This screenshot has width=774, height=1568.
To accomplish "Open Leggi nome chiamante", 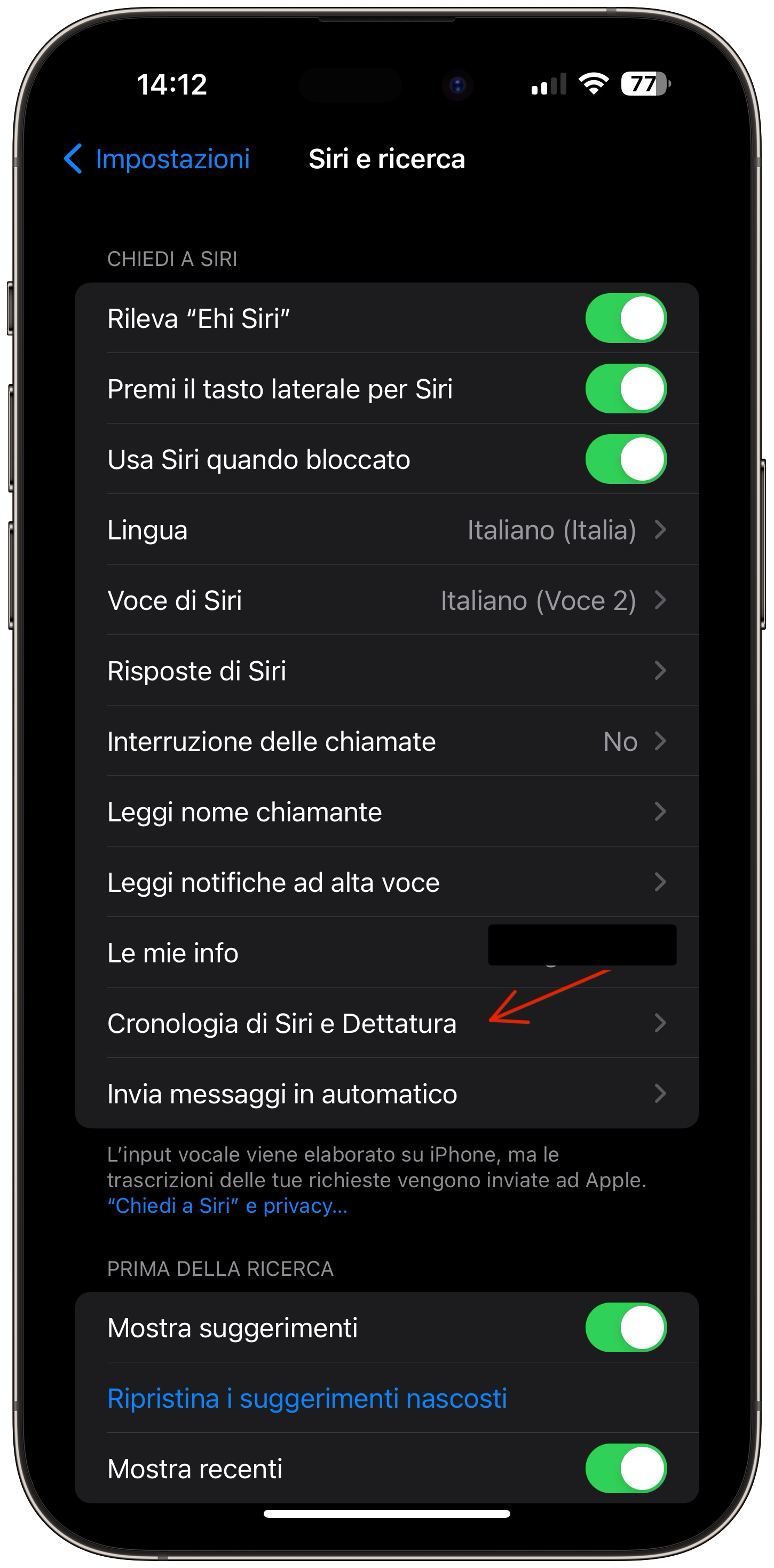I will 387,812.
